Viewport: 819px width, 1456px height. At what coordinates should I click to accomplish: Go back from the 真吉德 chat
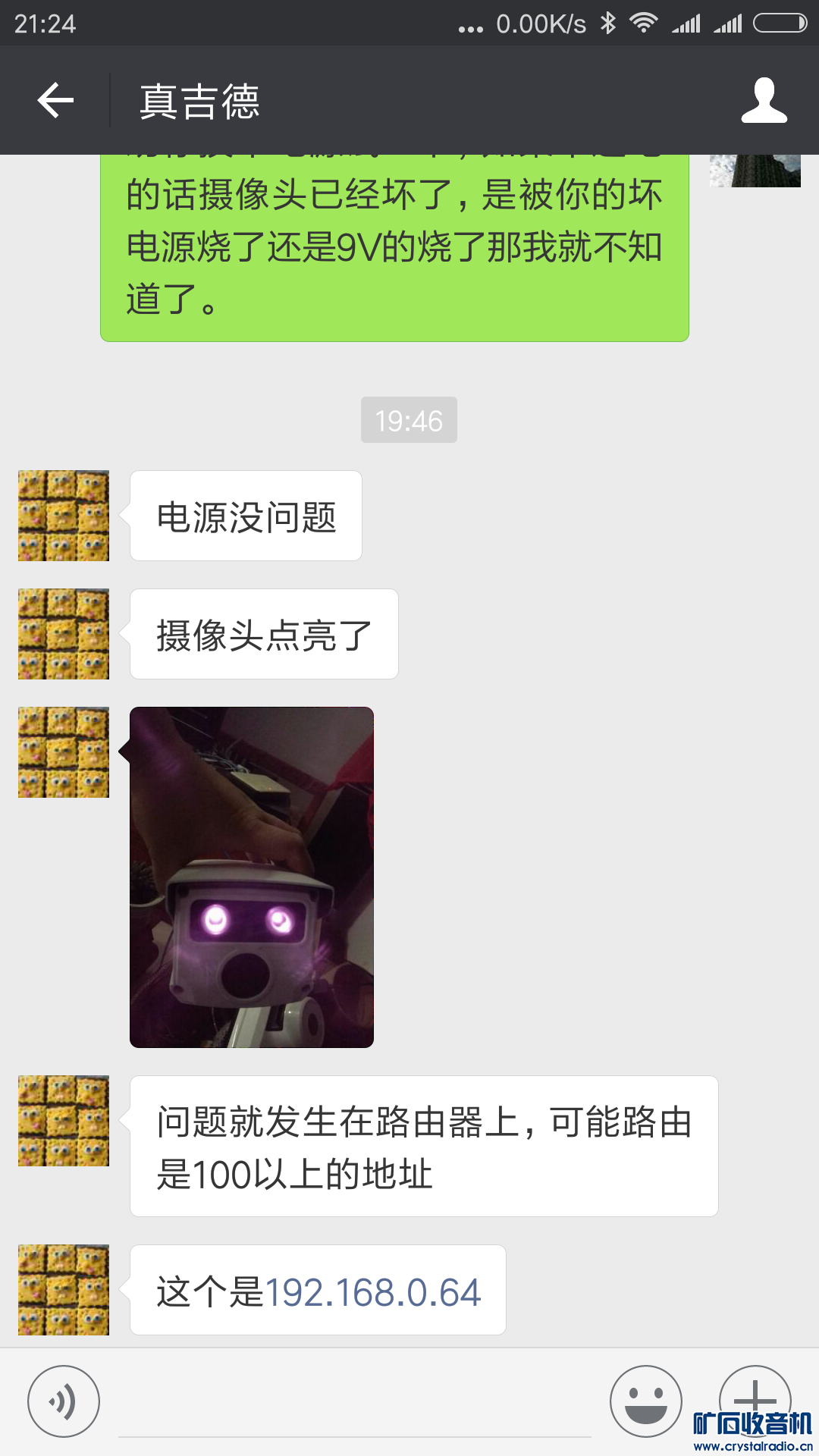tap(56, 101)
